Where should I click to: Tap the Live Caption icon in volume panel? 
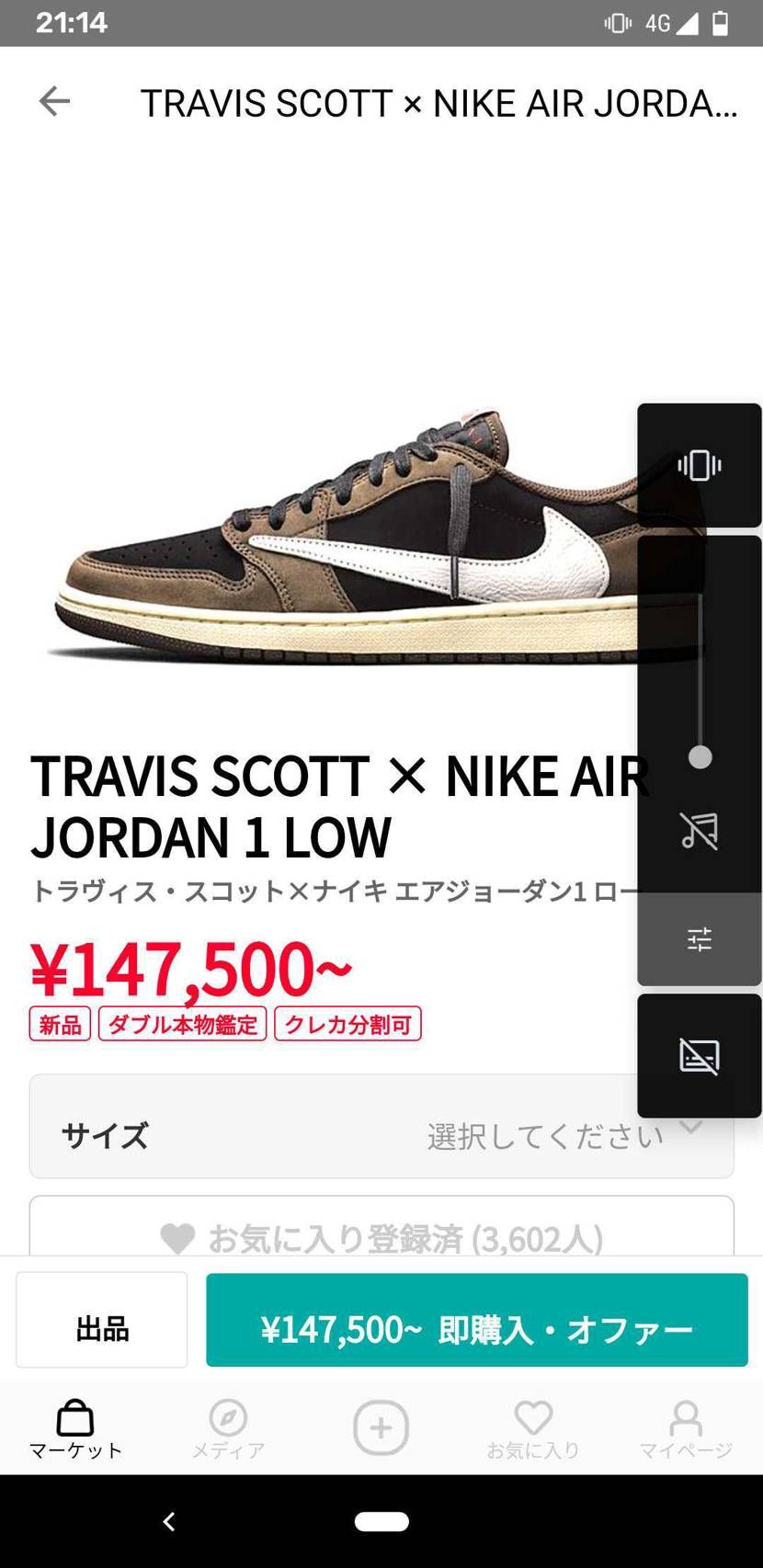click(x=700, y=1055)
